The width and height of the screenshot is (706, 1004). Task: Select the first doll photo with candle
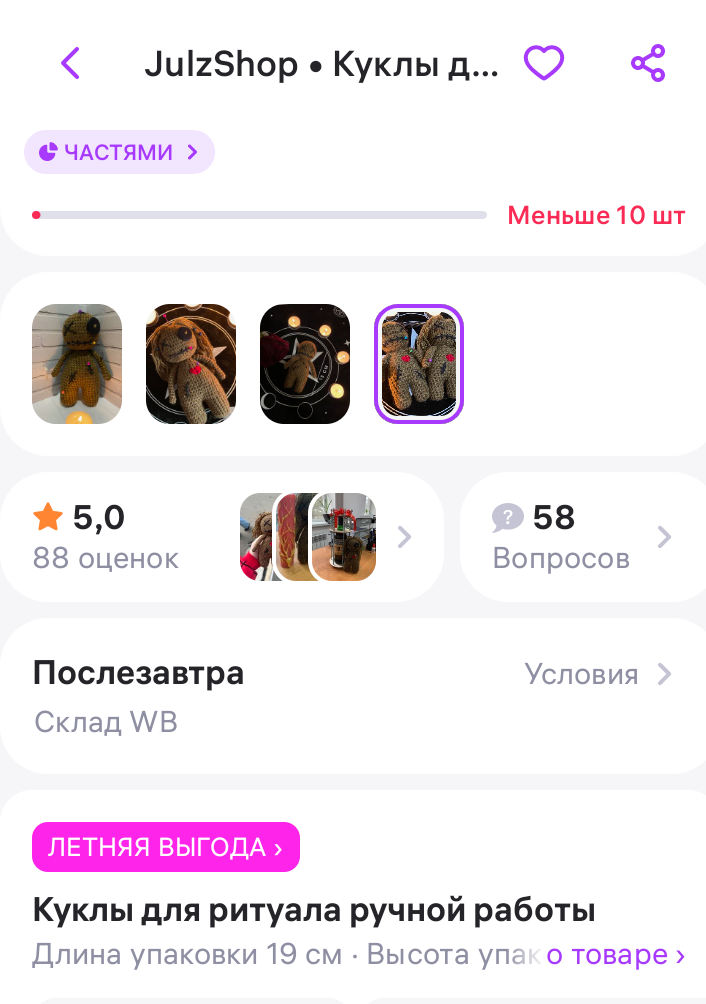(77, 364)
